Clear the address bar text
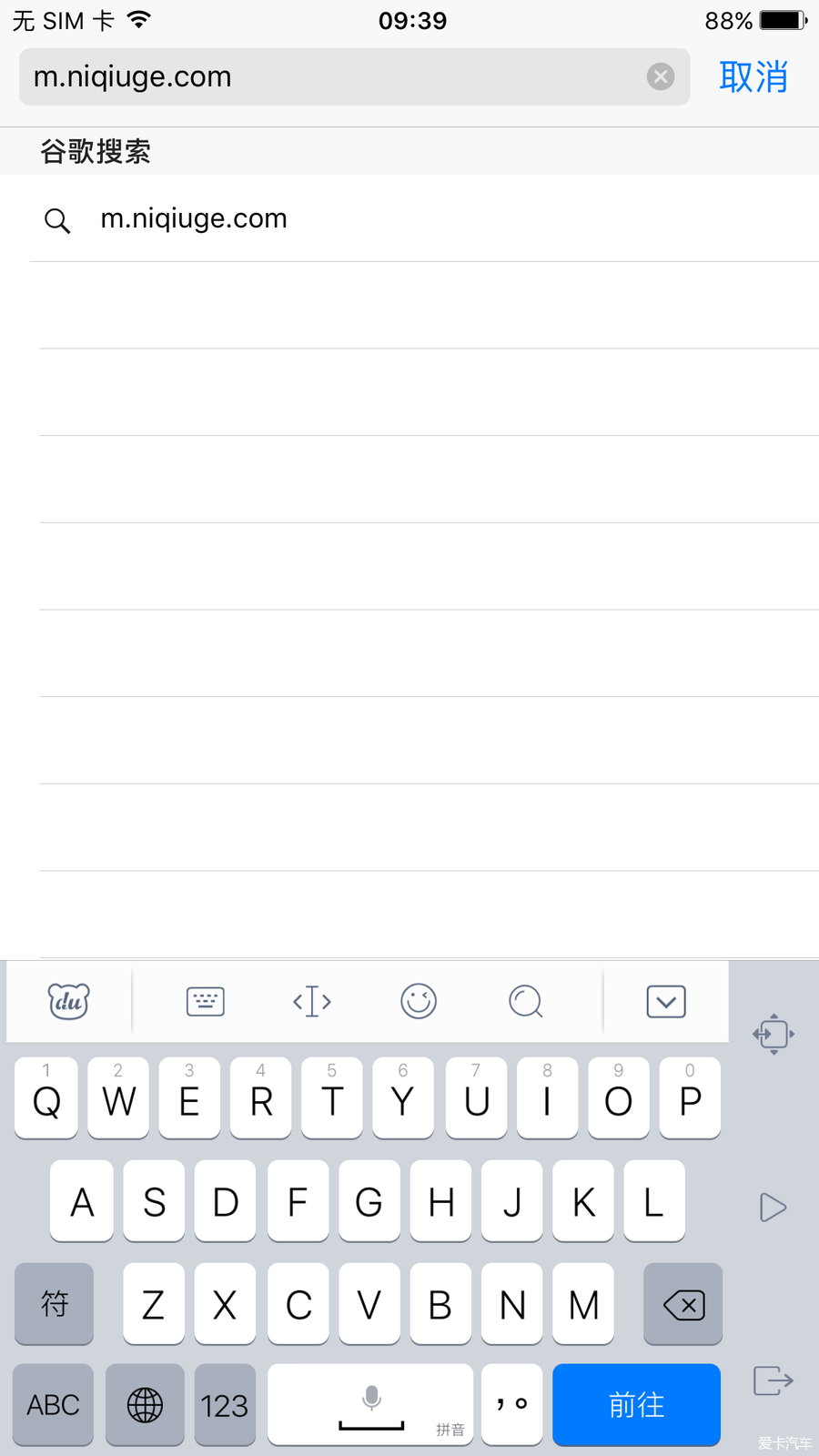The image size is (819, 1456). [661, 77]
